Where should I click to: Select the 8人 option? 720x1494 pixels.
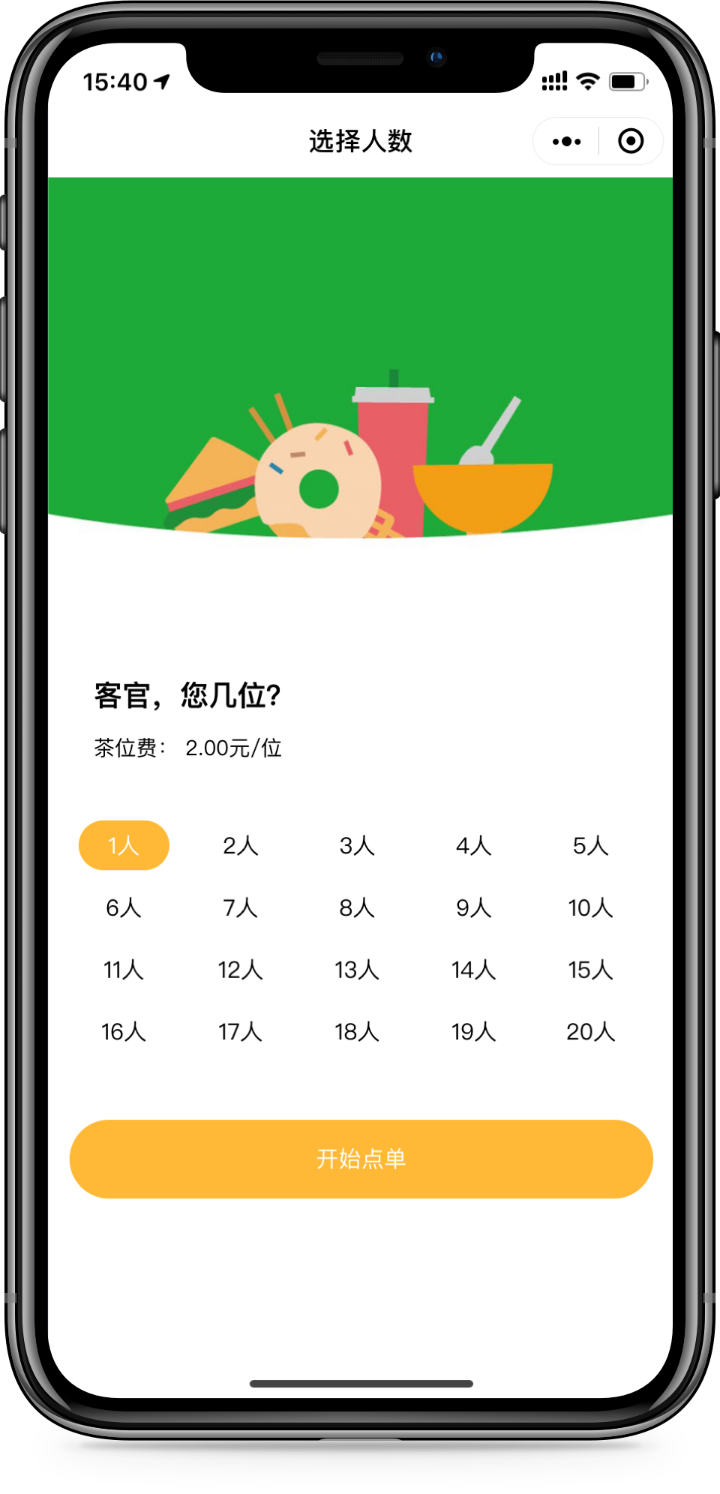[x=357, y=908]
